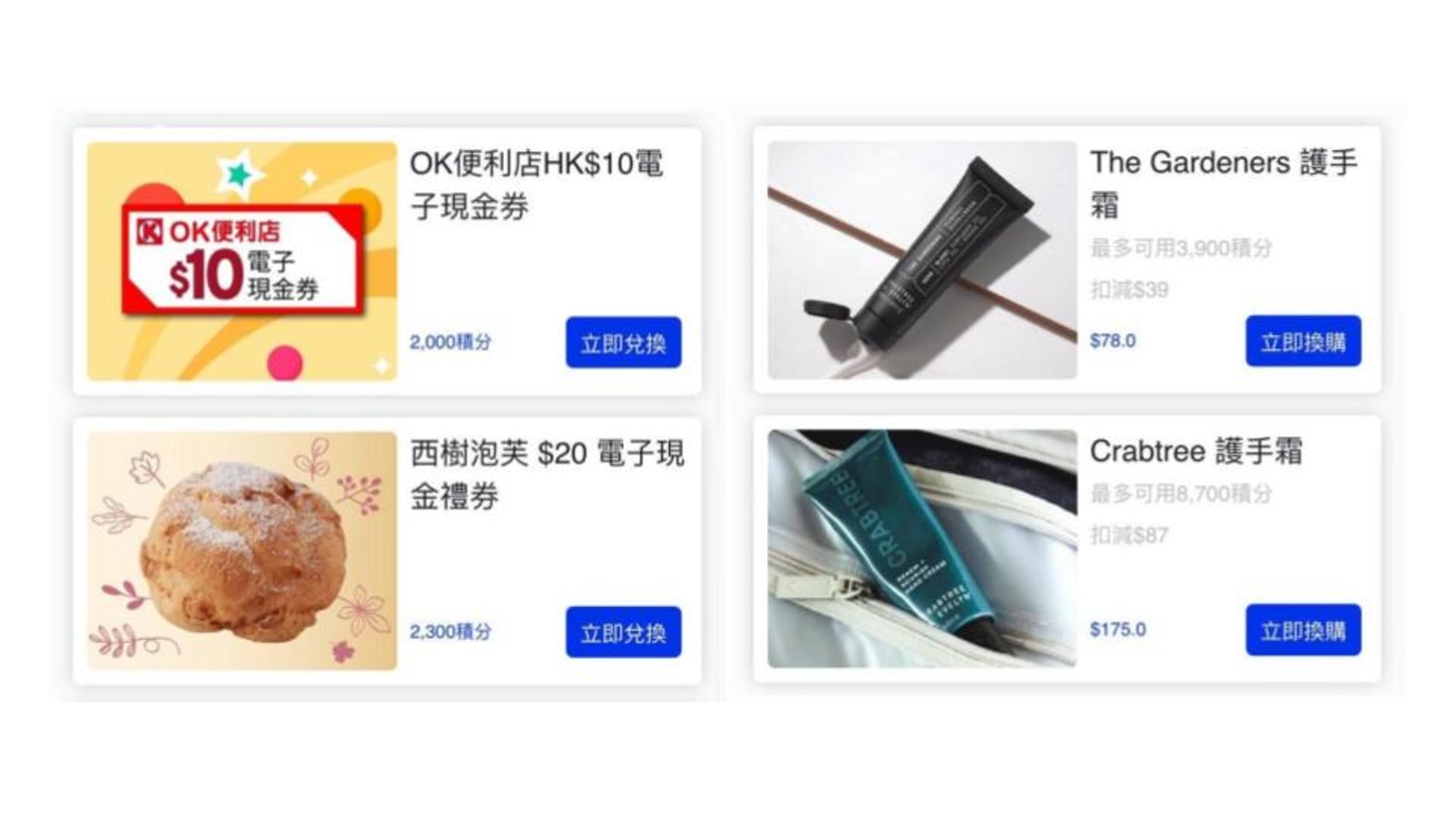Screen dimensions: 1456x819
Task: Buy the Crabtree hand cream now
Action: [x=1303, y=630]
